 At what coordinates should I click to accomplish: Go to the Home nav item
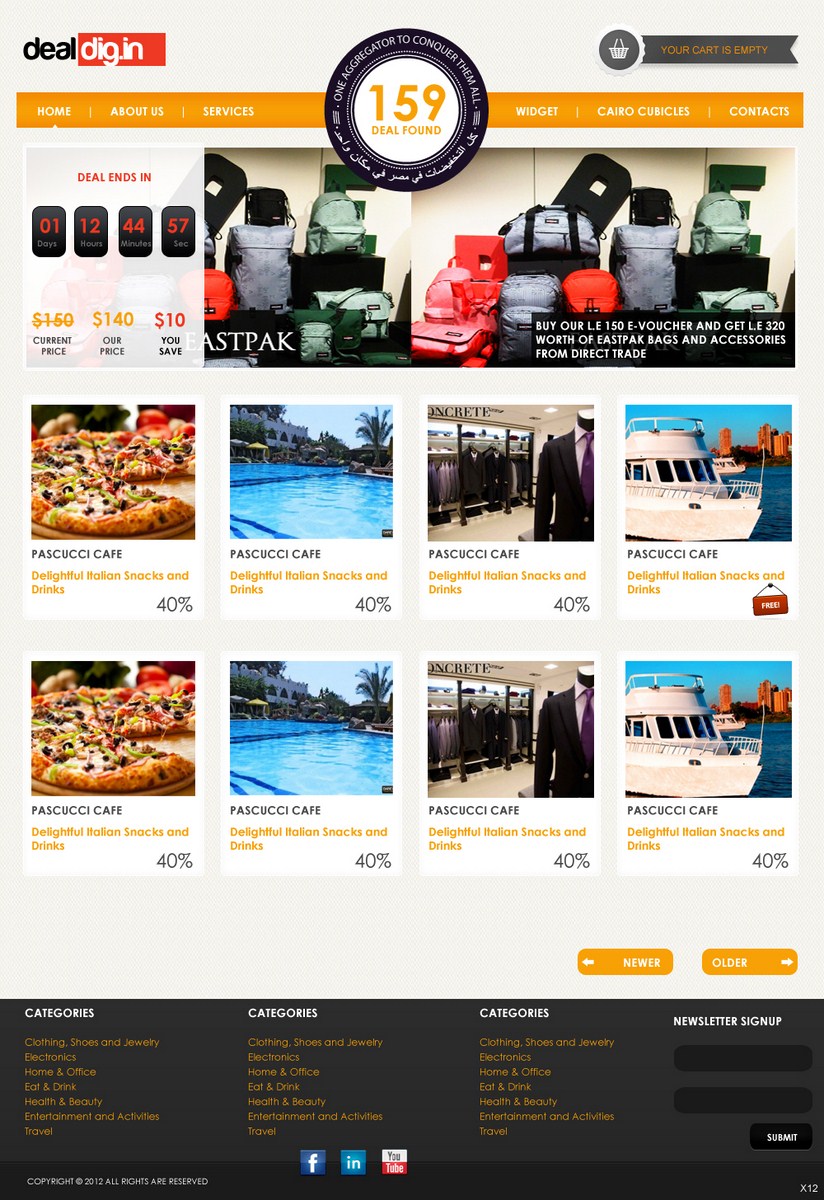pos(54,111)
